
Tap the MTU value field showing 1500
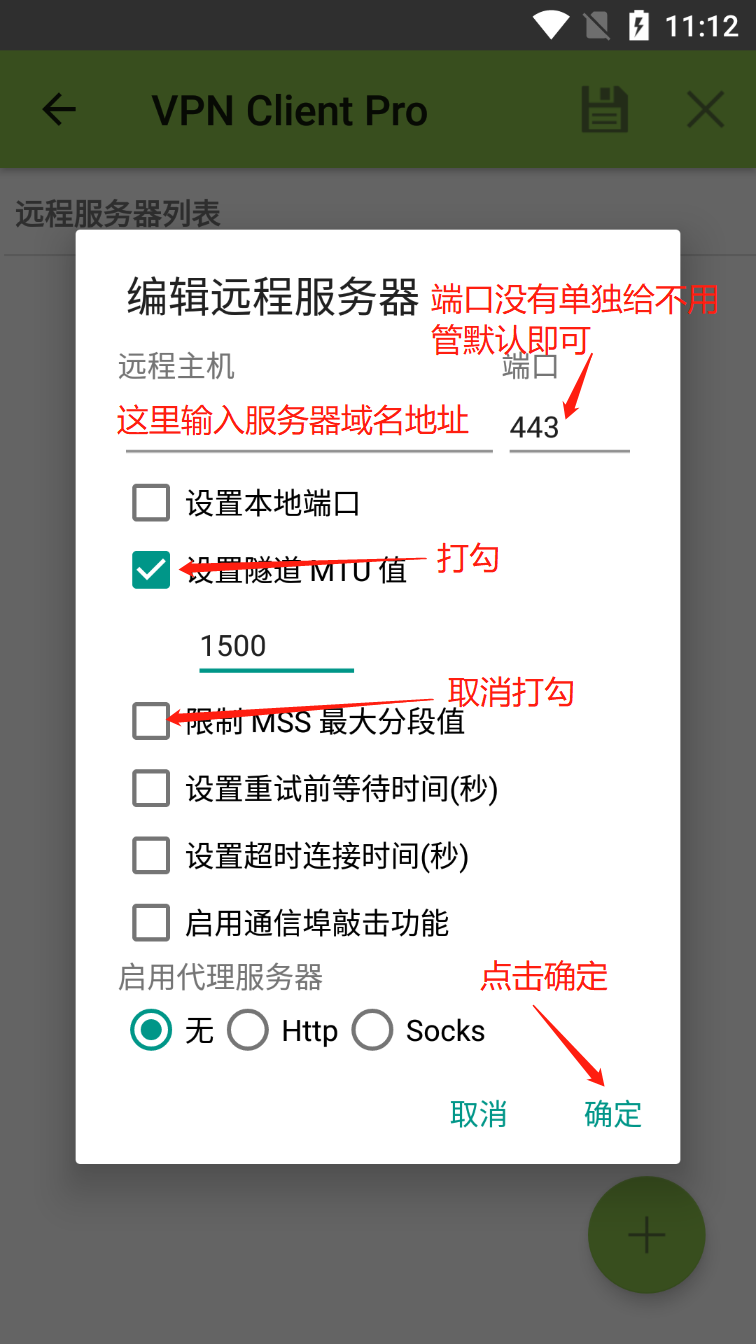point(275,646)
